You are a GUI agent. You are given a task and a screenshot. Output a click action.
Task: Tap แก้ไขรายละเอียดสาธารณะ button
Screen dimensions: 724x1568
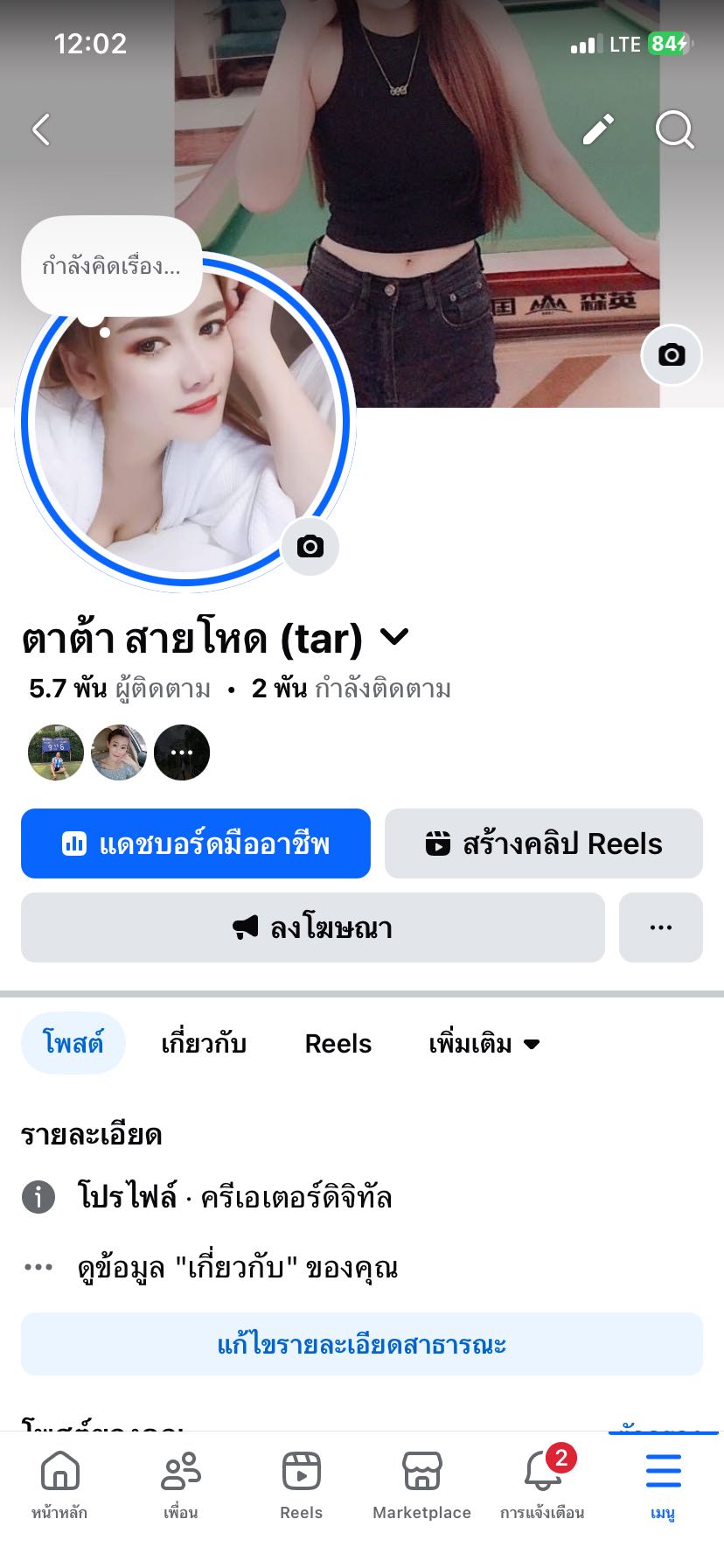362,1344
